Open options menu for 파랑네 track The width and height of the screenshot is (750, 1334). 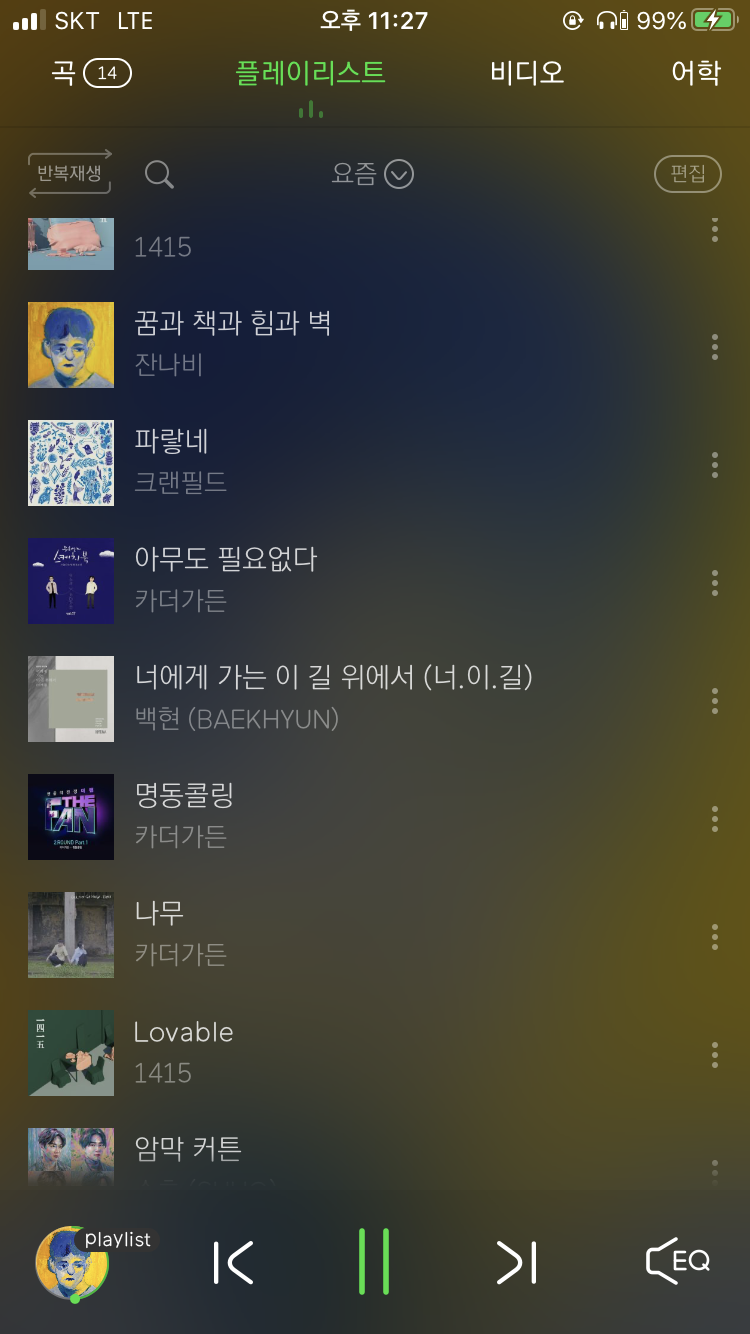tap(715, 463)
